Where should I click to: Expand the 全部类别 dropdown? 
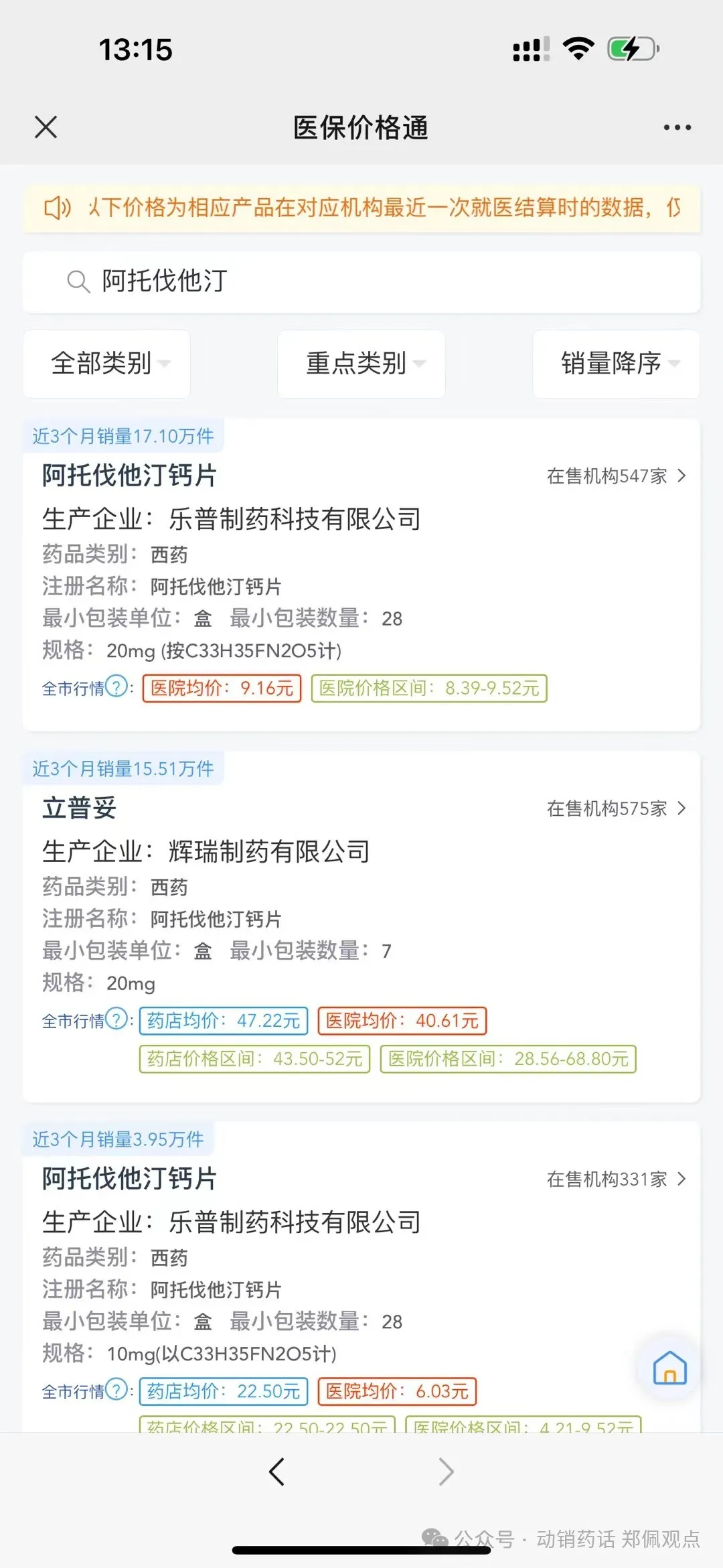click(107, 364)
